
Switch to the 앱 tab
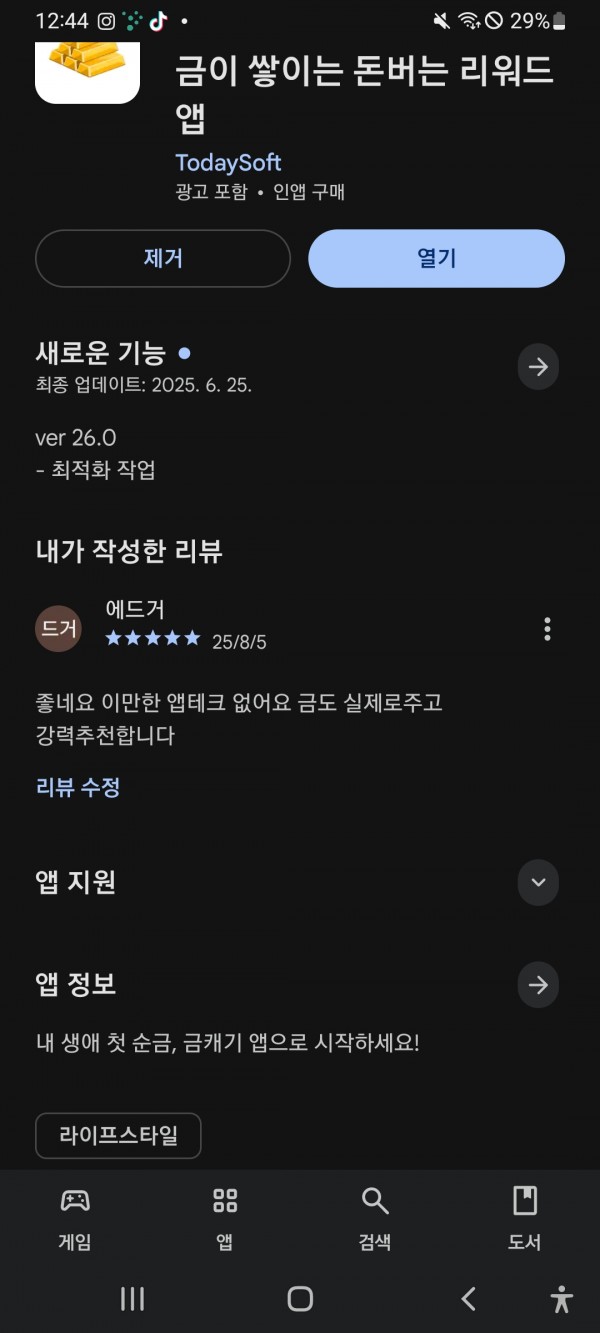(x=225, y=1218)
